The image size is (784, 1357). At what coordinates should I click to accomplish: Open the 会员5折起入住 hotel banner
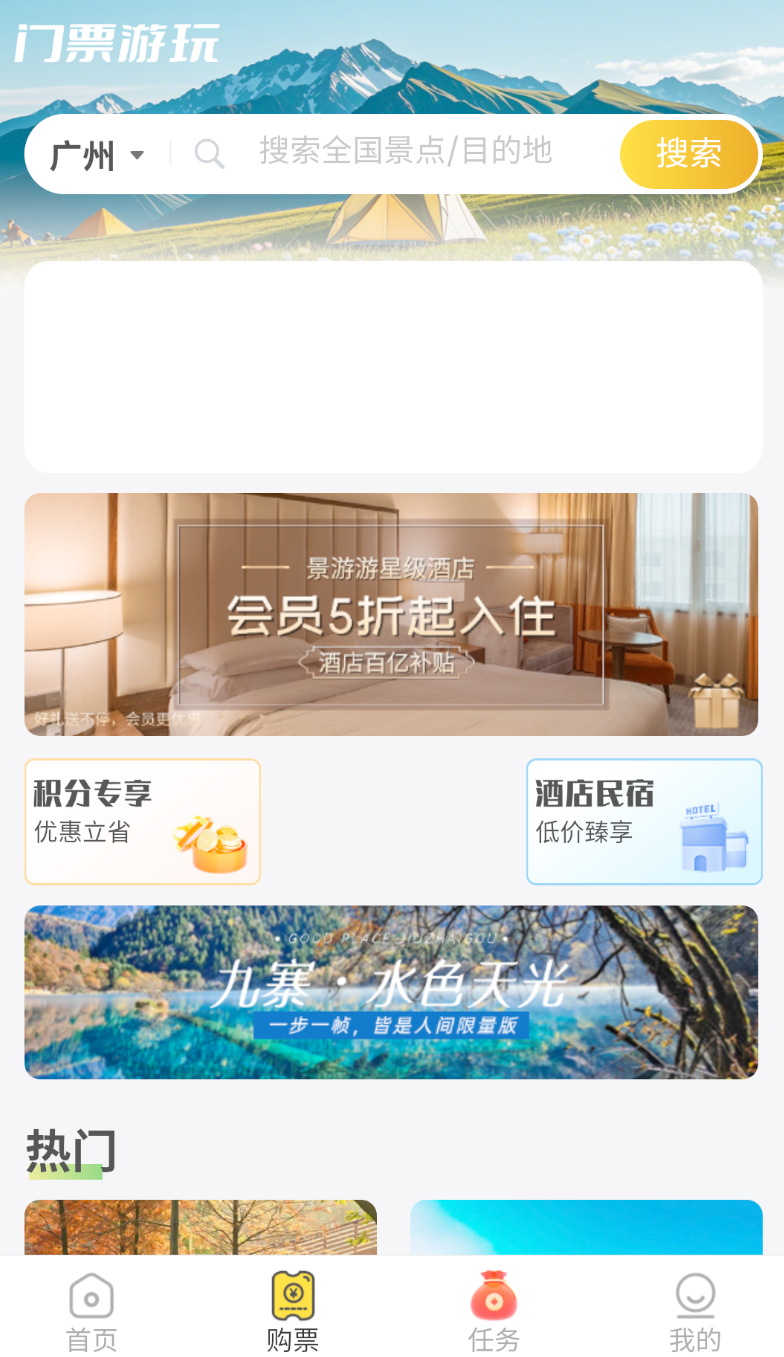[x=391, y=614]
